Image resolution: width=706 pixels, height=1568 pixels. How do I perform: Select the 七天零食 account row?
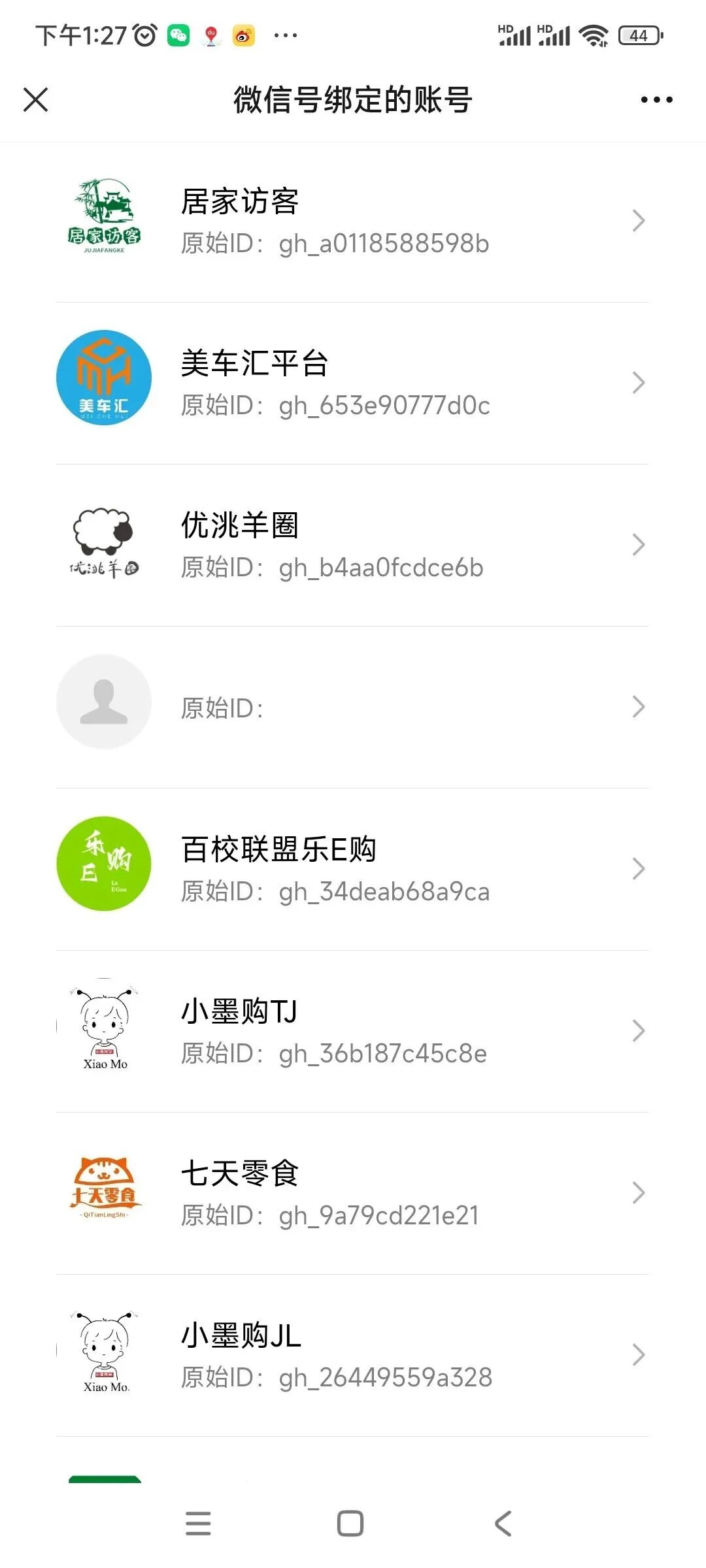pos(352,1193)
